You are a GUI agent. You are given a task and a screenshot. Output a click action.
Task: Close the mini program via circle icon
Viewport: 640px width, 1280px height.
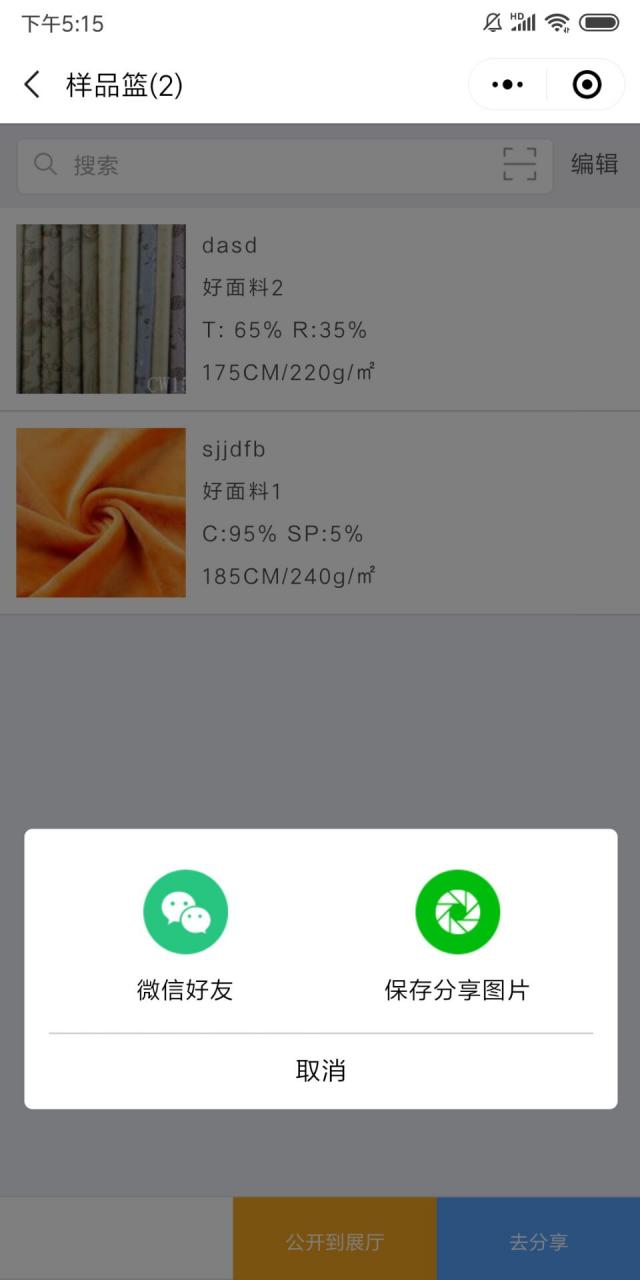click(587, 85)
